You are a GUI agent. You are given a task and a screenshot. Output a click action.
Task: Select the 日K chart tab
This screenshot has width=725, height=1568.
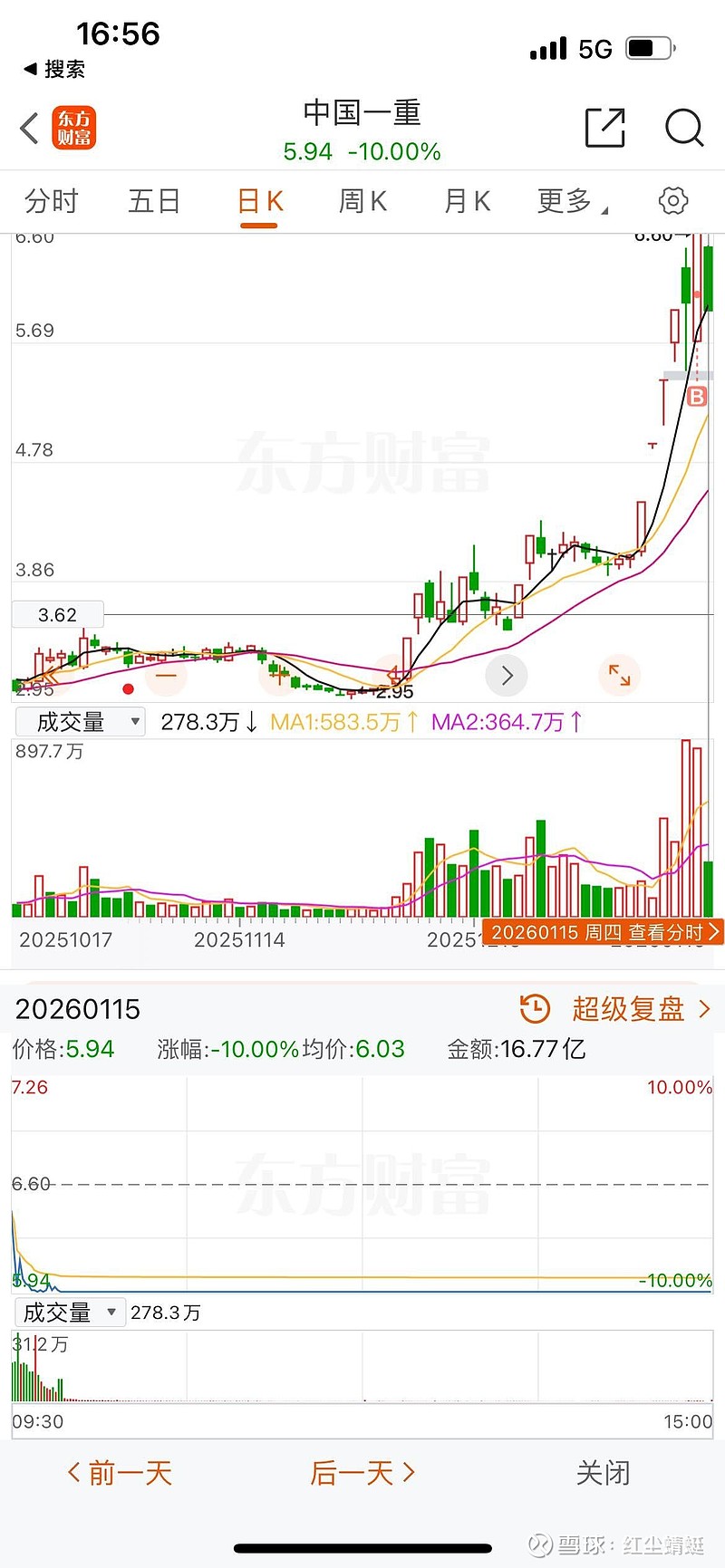(260, 201)
